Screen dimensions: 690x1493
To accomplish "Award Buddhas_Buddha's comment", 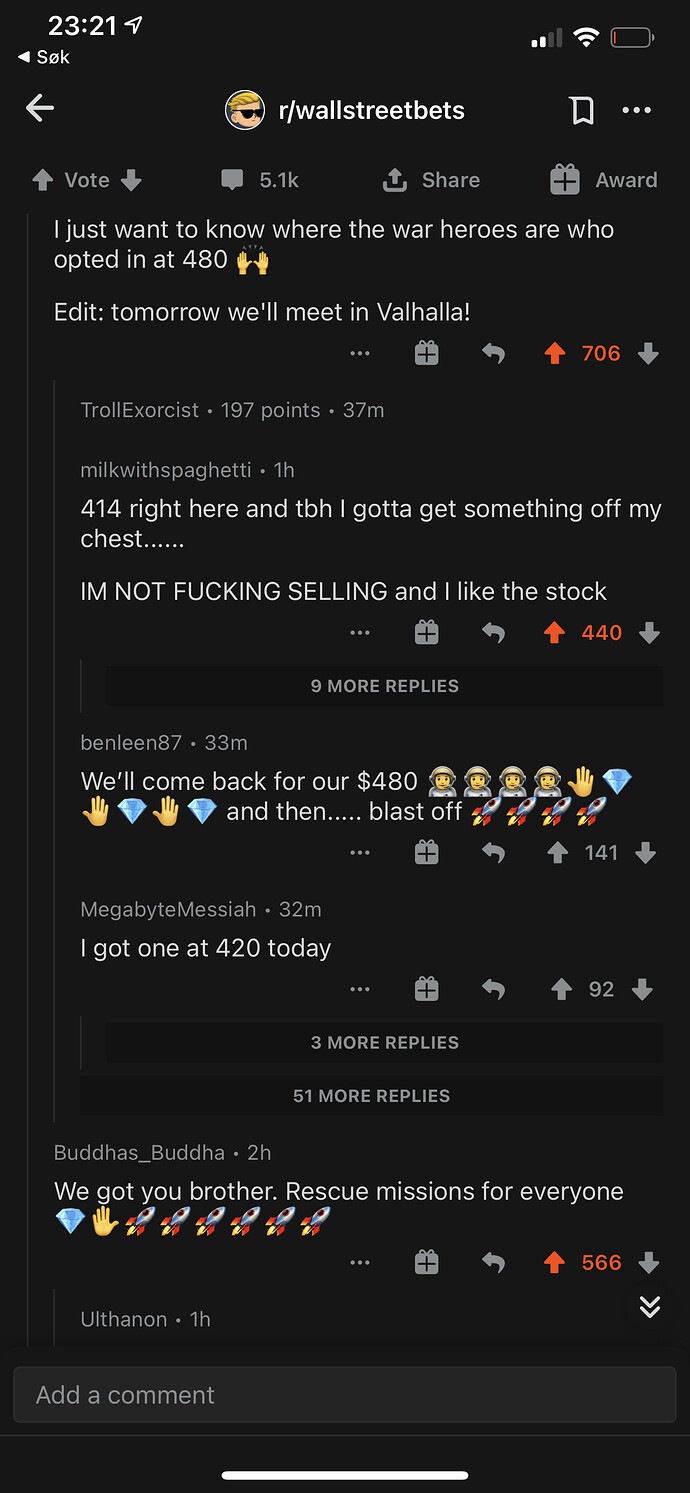I will pyautogui.click(x=427, y=1263).
